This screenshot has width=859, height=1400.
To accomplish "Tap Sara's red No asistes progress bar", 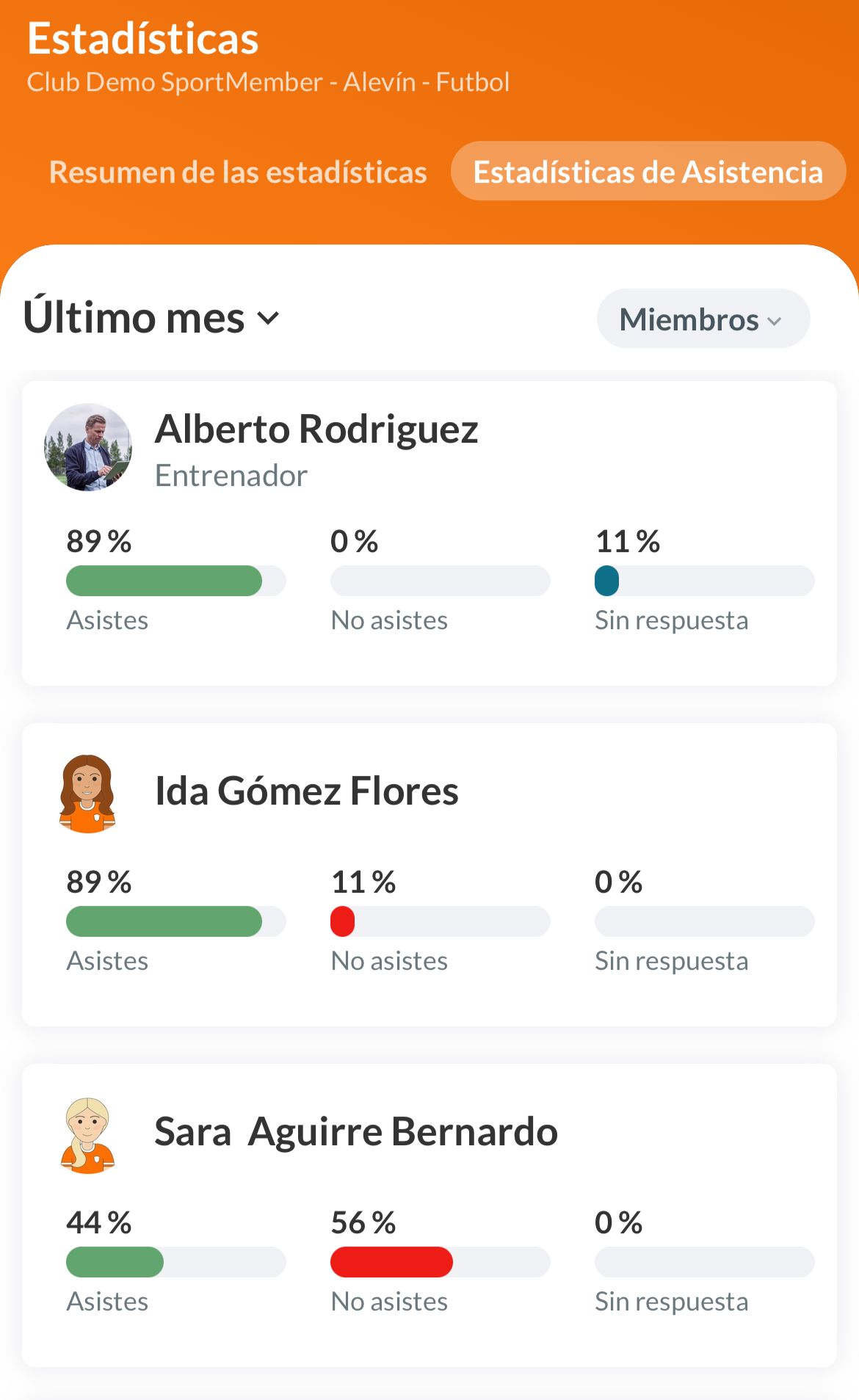I will click(x=392, y=1262).
